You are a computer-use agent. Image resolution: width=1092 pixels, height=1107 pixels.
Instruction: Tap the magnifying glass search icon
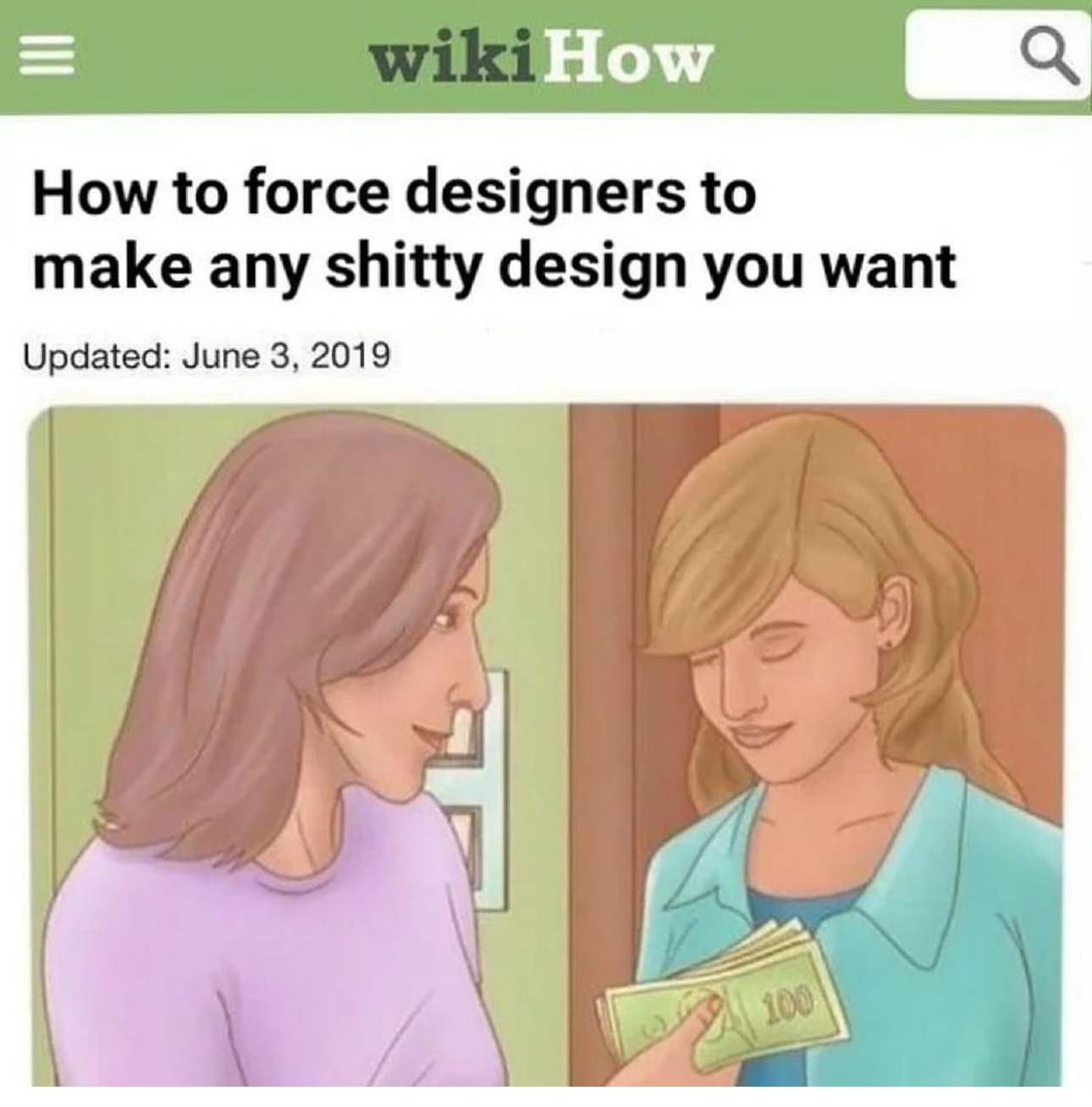tap(1054, 58)
